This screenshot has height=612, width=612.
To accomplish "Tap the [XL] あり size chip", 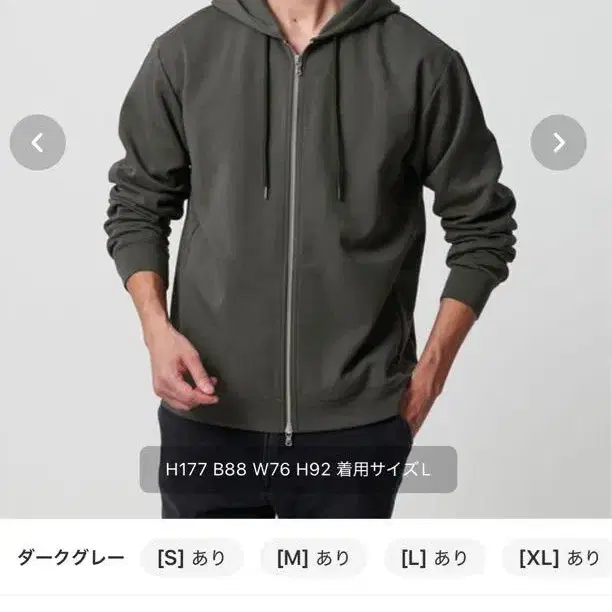I will click(x=559, y=558).
